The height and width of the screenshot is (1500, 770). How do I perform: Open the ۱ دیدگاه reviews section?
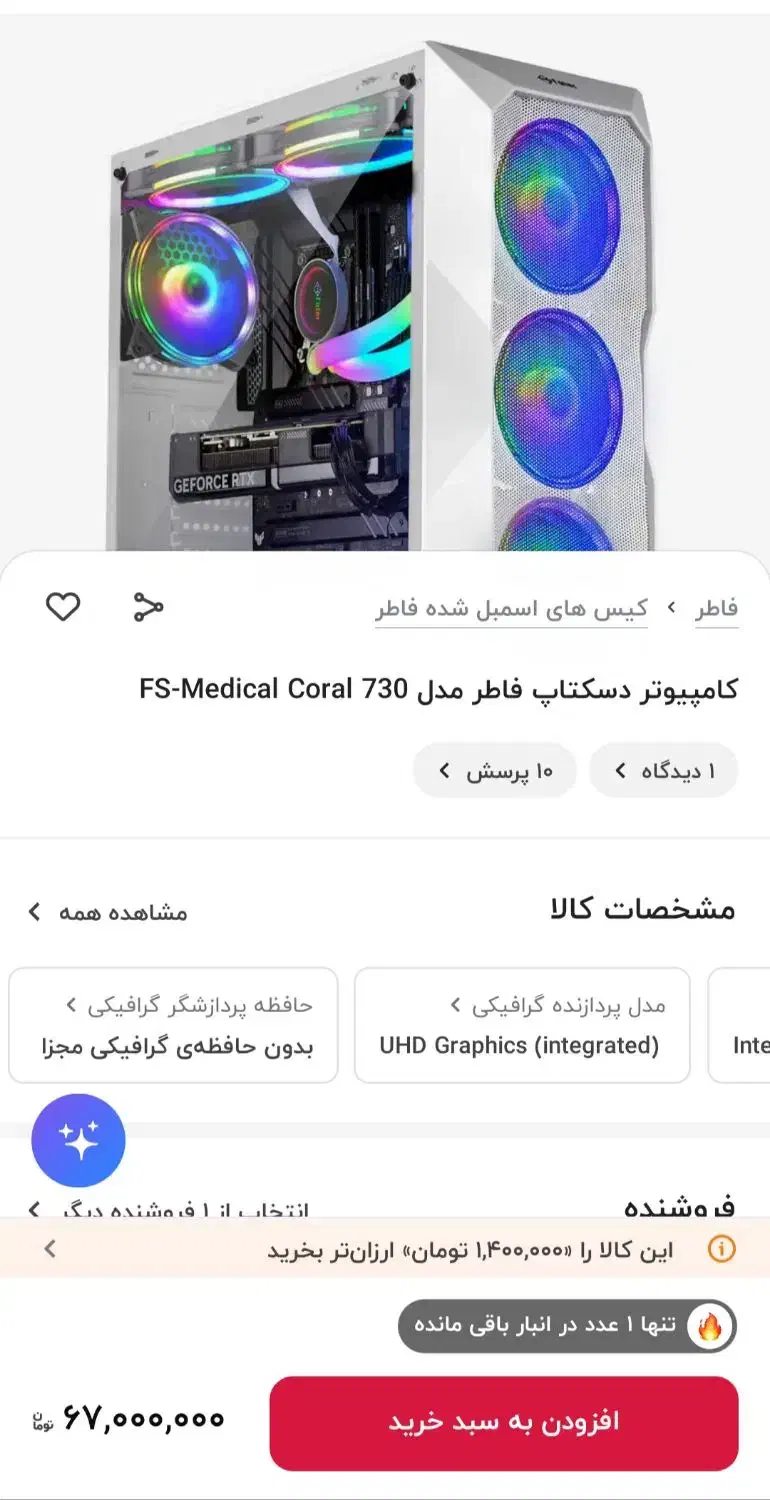(x=663, y=770)
